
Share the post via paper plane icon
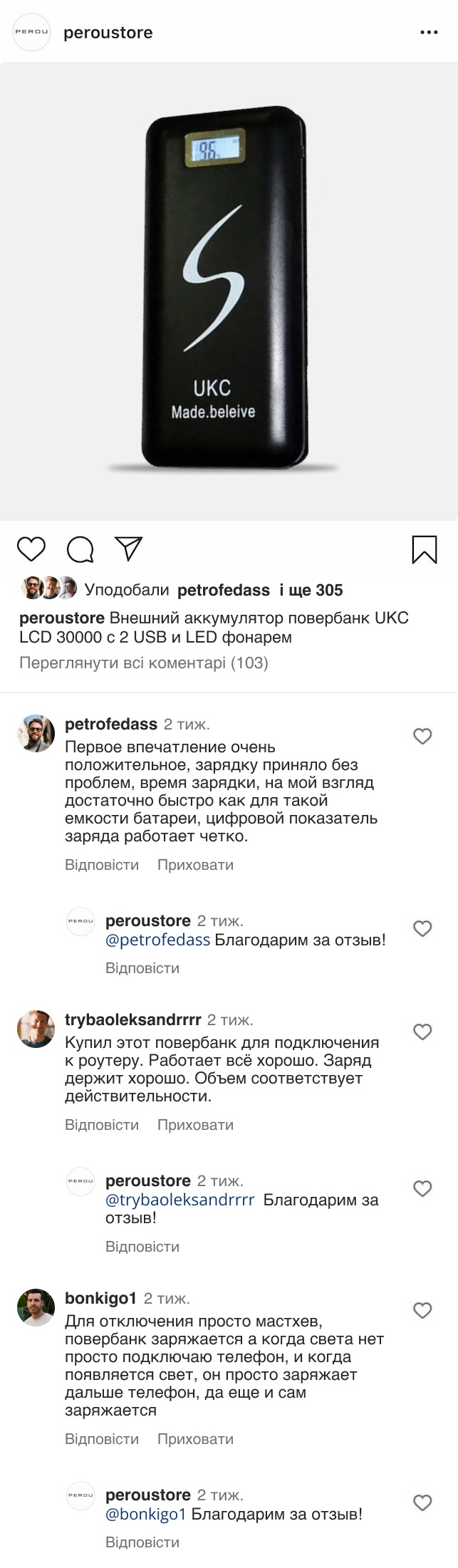pyautogui.click(x=129, y=548)
